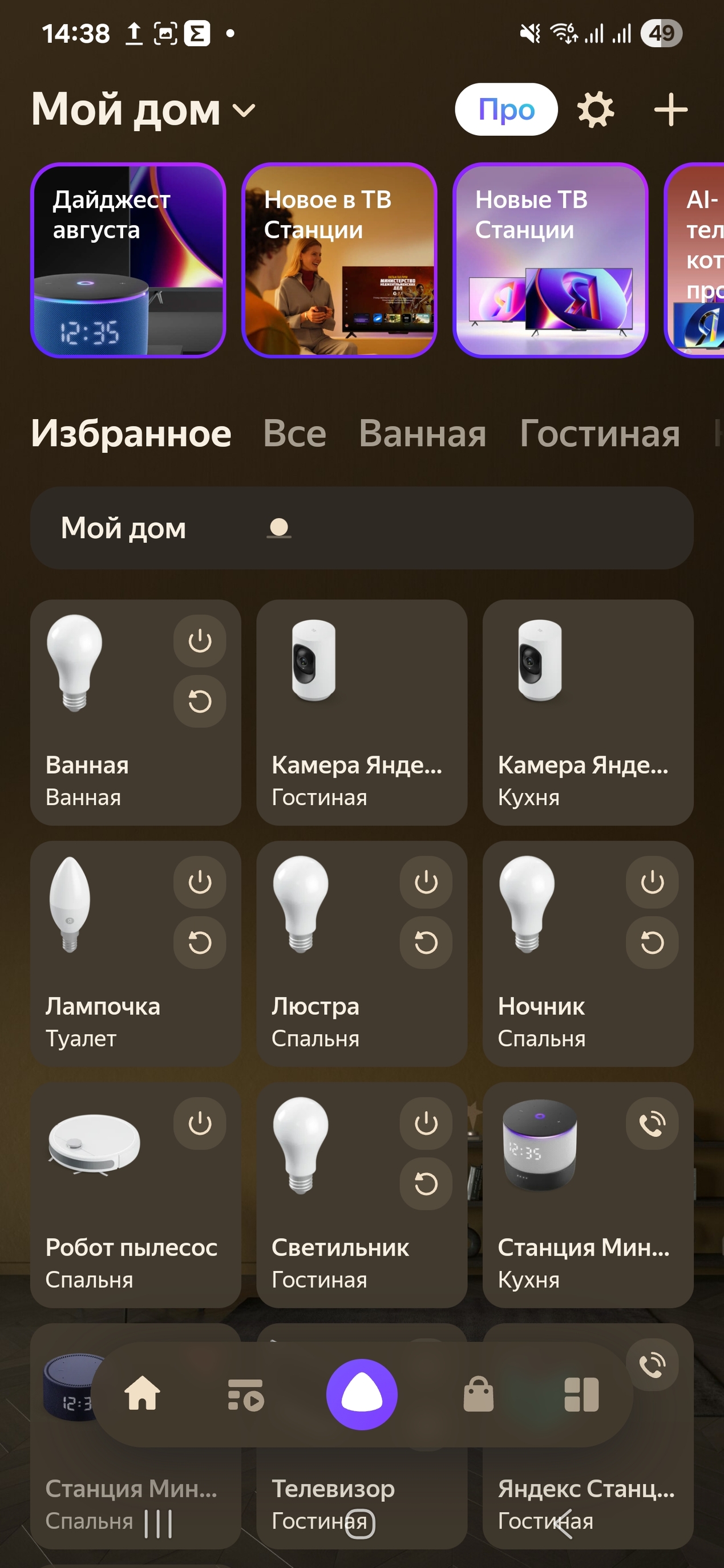Expand the Мой дом home selector
This screenshot has height=1568, width=724.
(144, 110)
